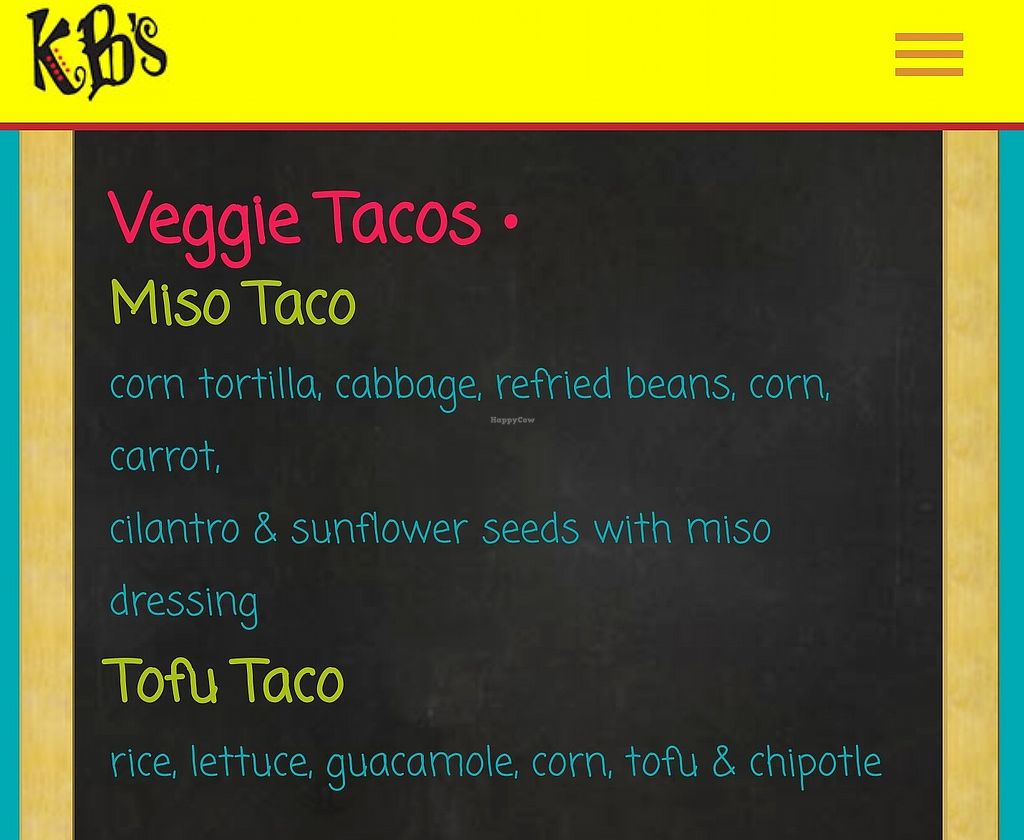This screenshot has width=1024, height=840.
Task: Tap the KB's logo to go home
Action: [96, 52]
